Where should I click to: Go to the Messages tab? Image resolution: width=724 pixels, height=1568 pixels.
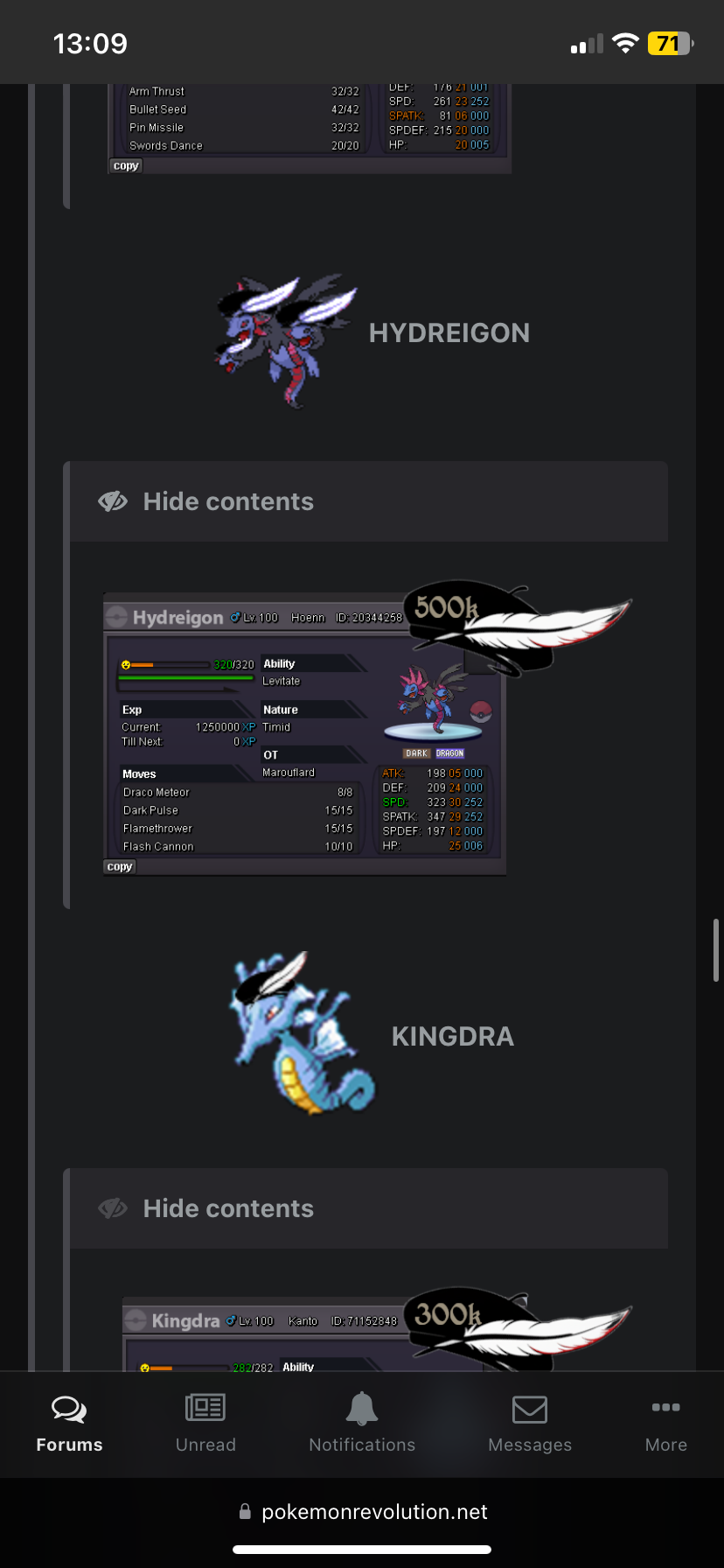coord(530,1424)
